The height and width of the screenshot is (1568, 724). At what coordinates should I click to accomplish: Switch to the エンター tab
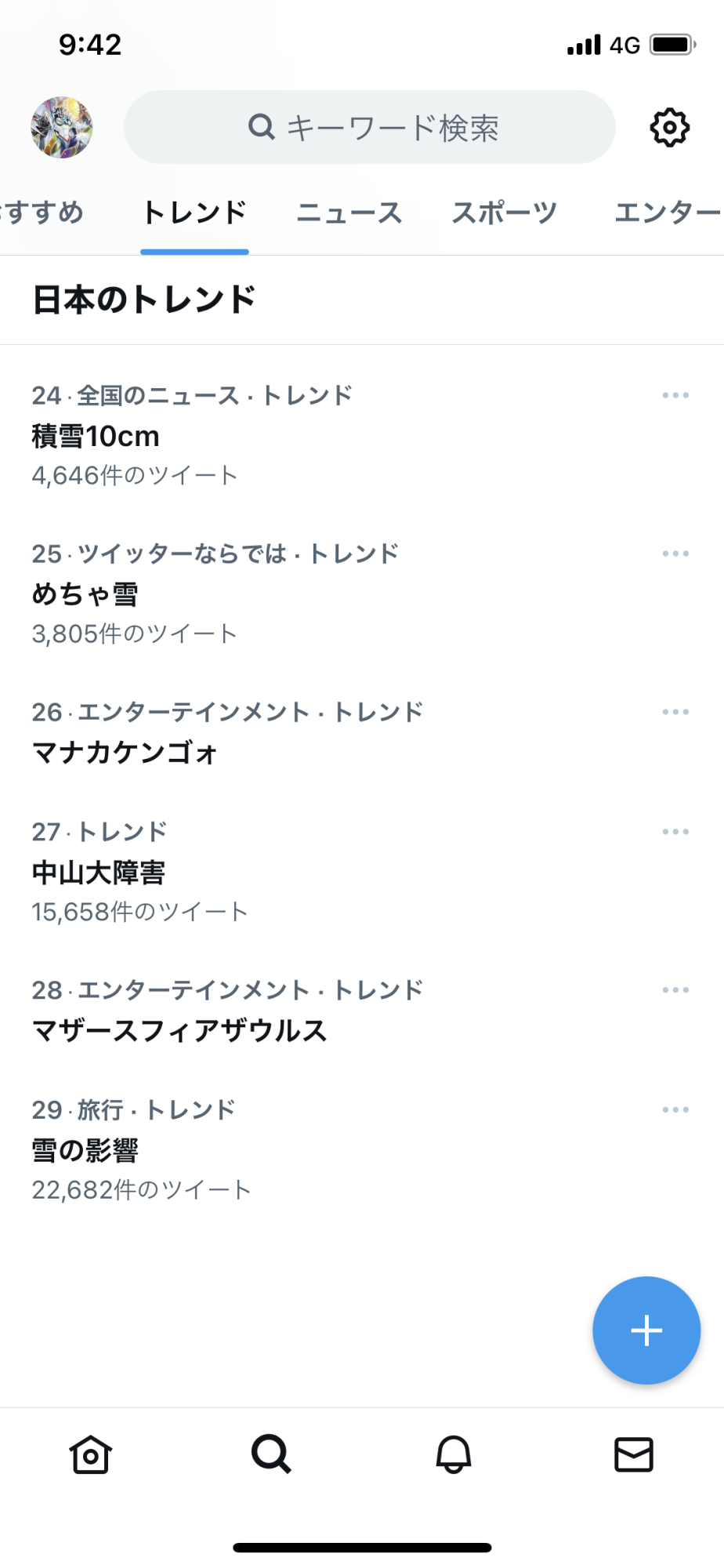tap(666, 213)
